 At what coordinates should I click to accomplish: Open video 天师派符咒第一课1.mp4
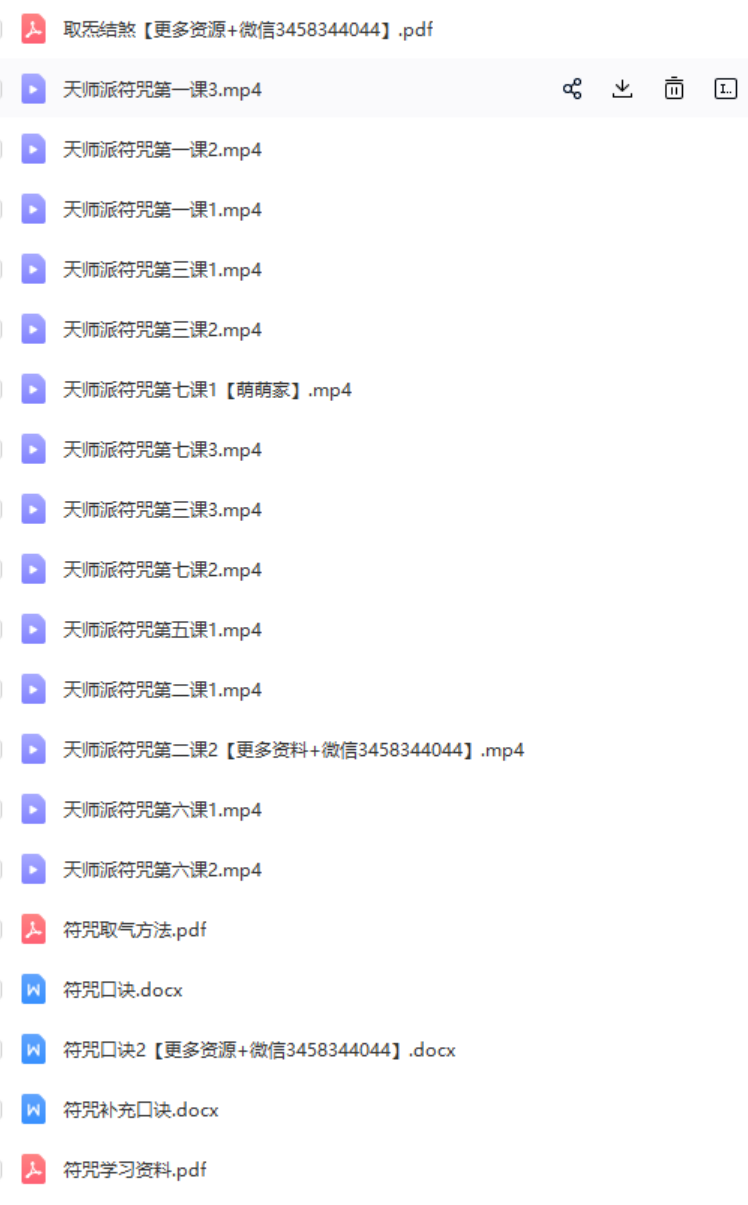pyautogui.click(x=162, y=210)
